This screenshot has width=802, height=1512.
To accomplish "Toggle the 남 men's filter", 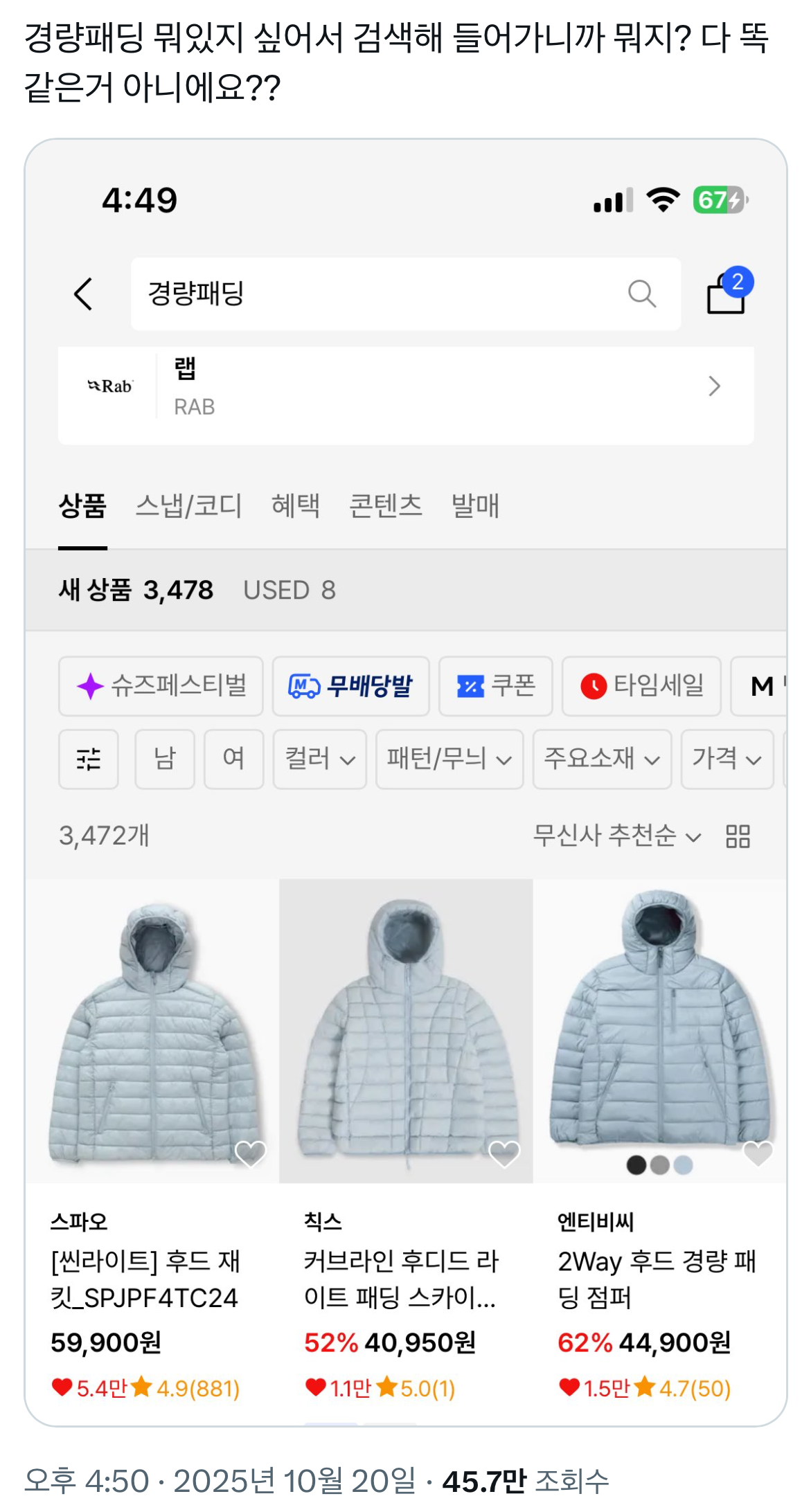I will pos(164,759).
